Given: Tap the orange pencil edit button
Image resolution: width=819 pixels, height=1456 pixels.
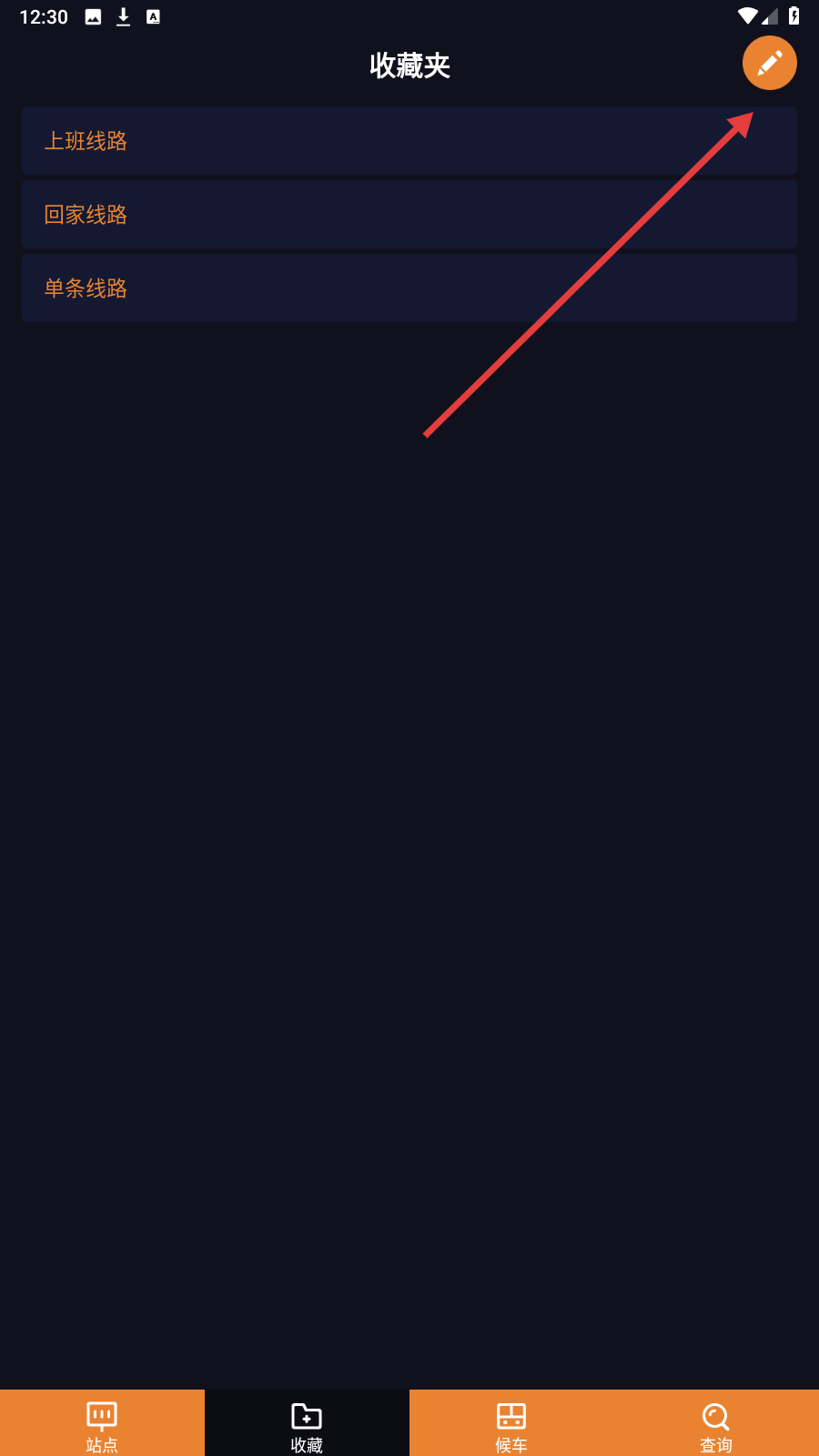Looking at the screenshot, I should point(770,63).
